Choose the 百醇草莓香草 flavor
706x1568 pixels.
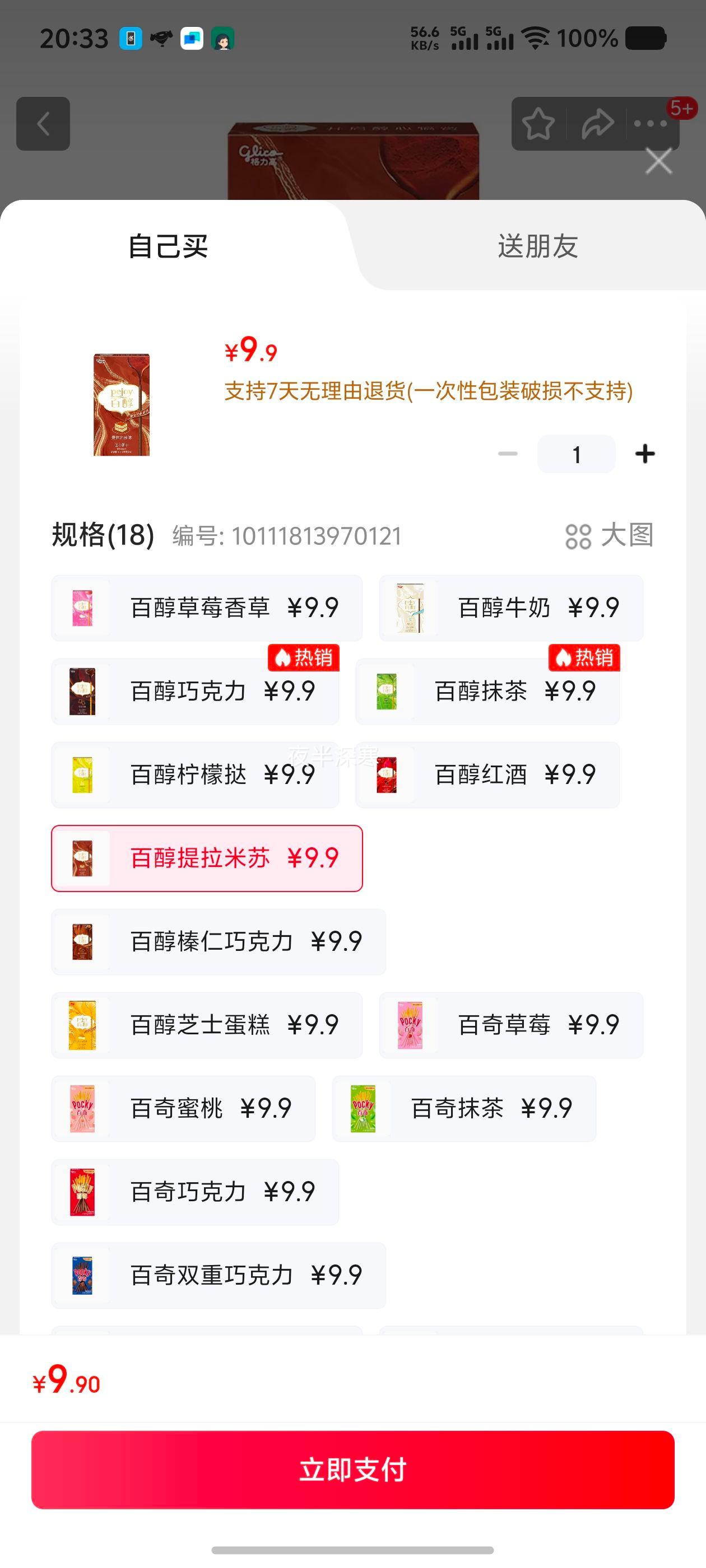tap(207, 608)
